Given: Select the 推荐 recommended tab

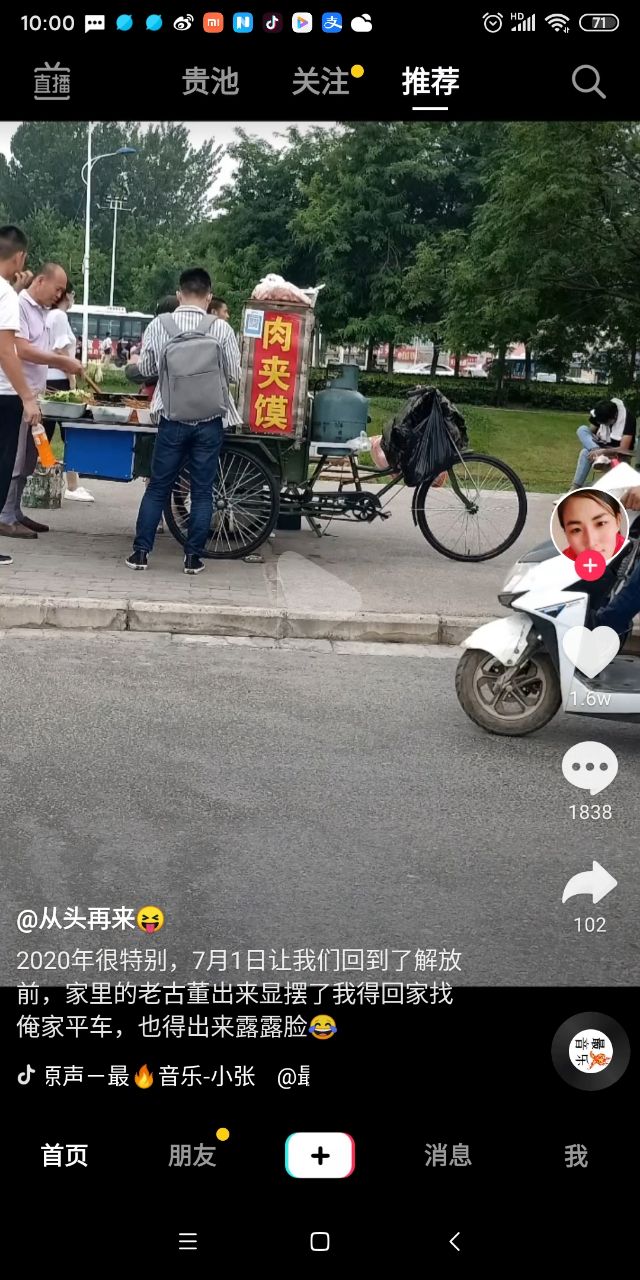Looking at the screenshot, I should click(430, 82).
